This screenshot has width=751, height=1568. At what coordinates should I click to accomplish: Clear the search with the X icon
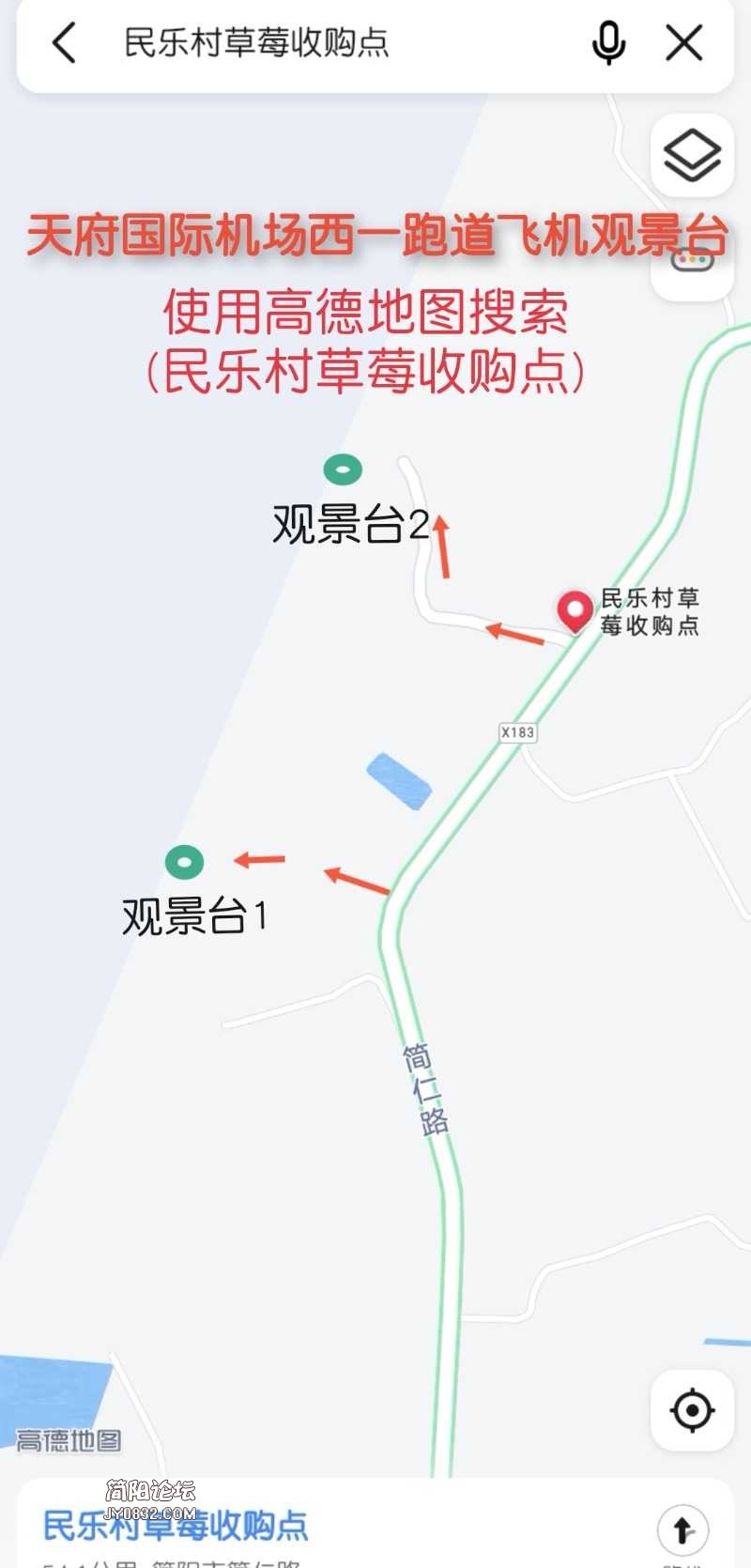click(684, 43)
